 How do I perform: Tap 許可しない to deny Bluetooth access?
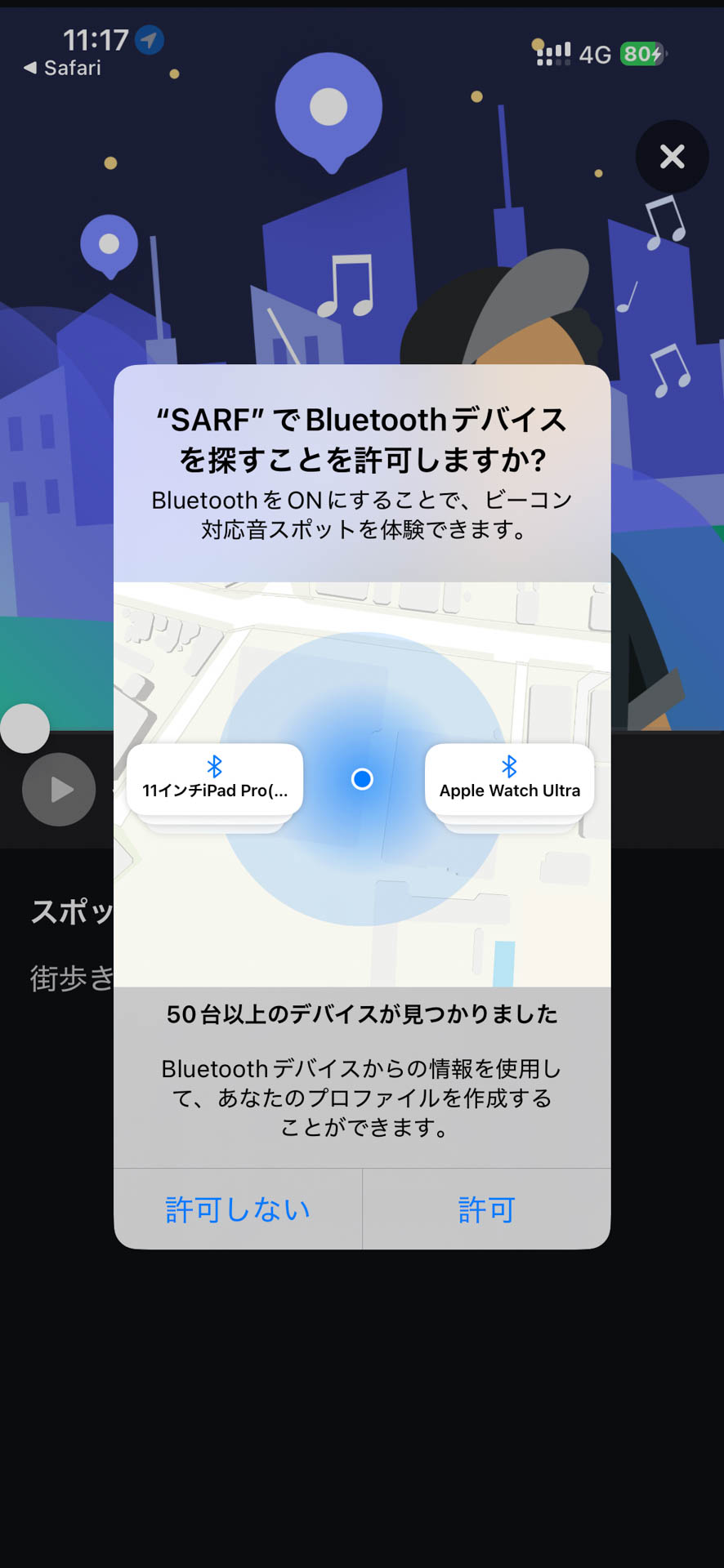click(236, 1209)
